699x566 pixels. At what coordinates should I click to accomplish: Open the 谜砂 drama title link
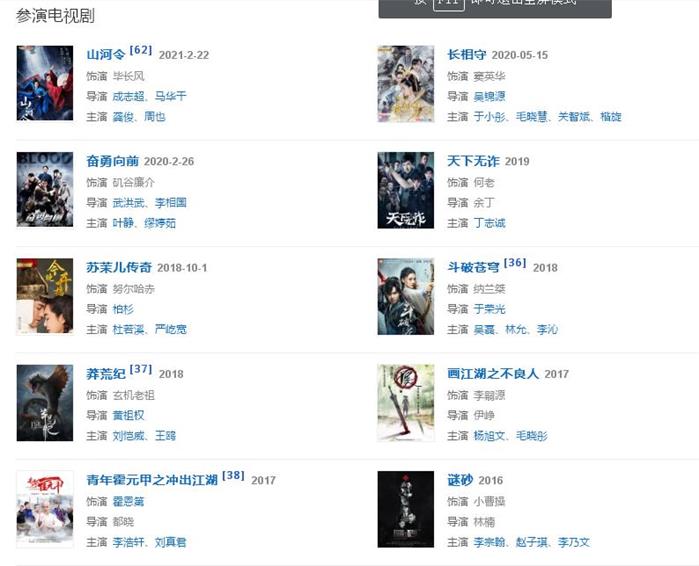point(460,480)
